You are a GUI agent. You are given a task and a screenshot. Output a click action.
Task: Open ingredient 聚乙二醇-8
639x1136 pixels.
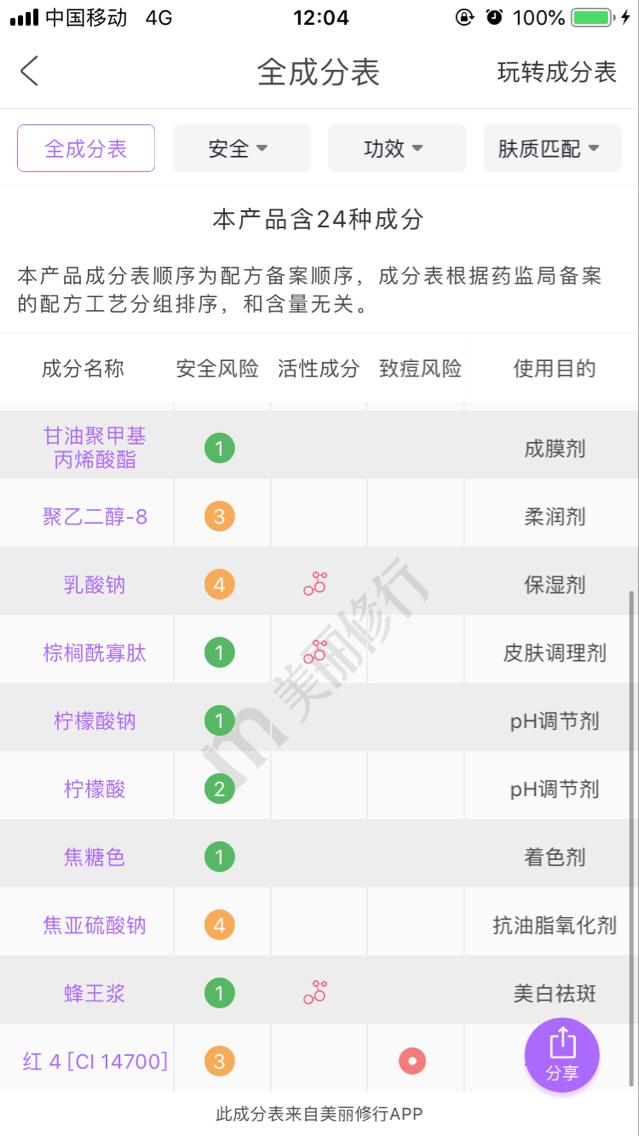[x=94, y=517]
